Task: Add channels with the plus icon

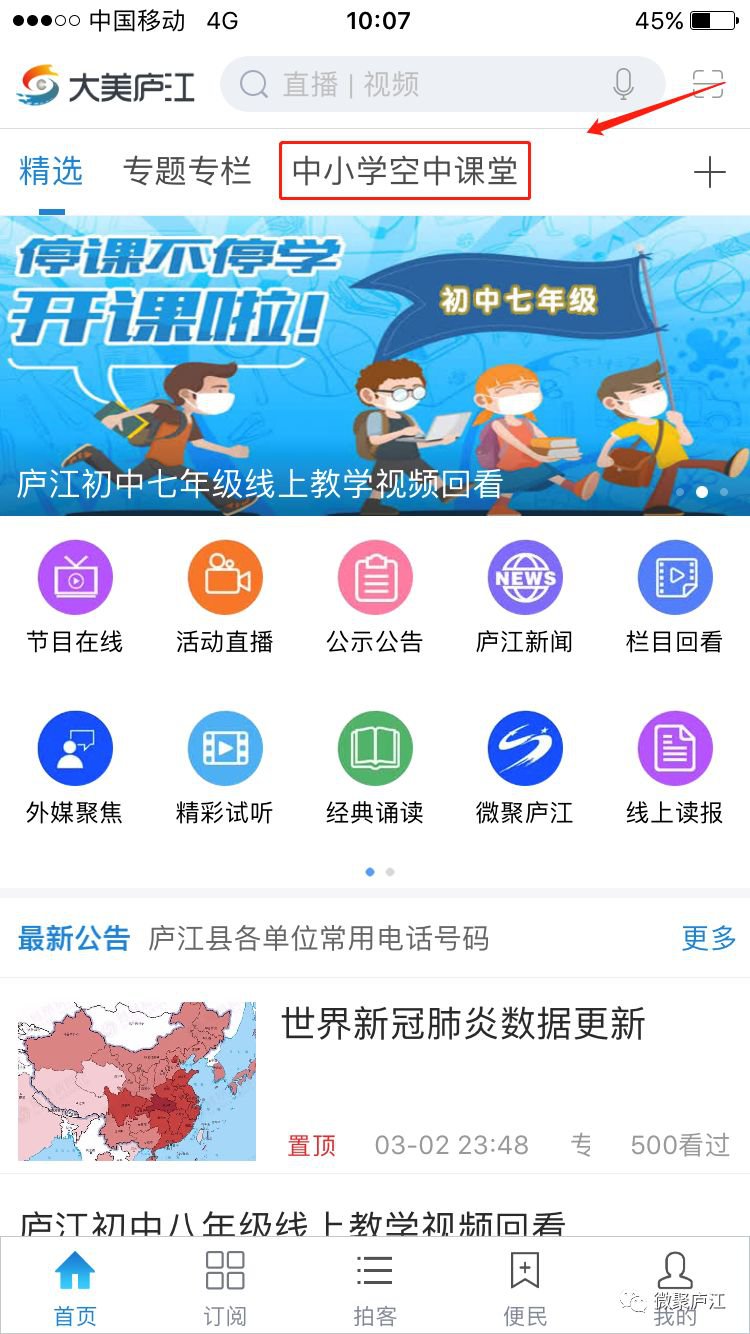Action: point(709,172)
